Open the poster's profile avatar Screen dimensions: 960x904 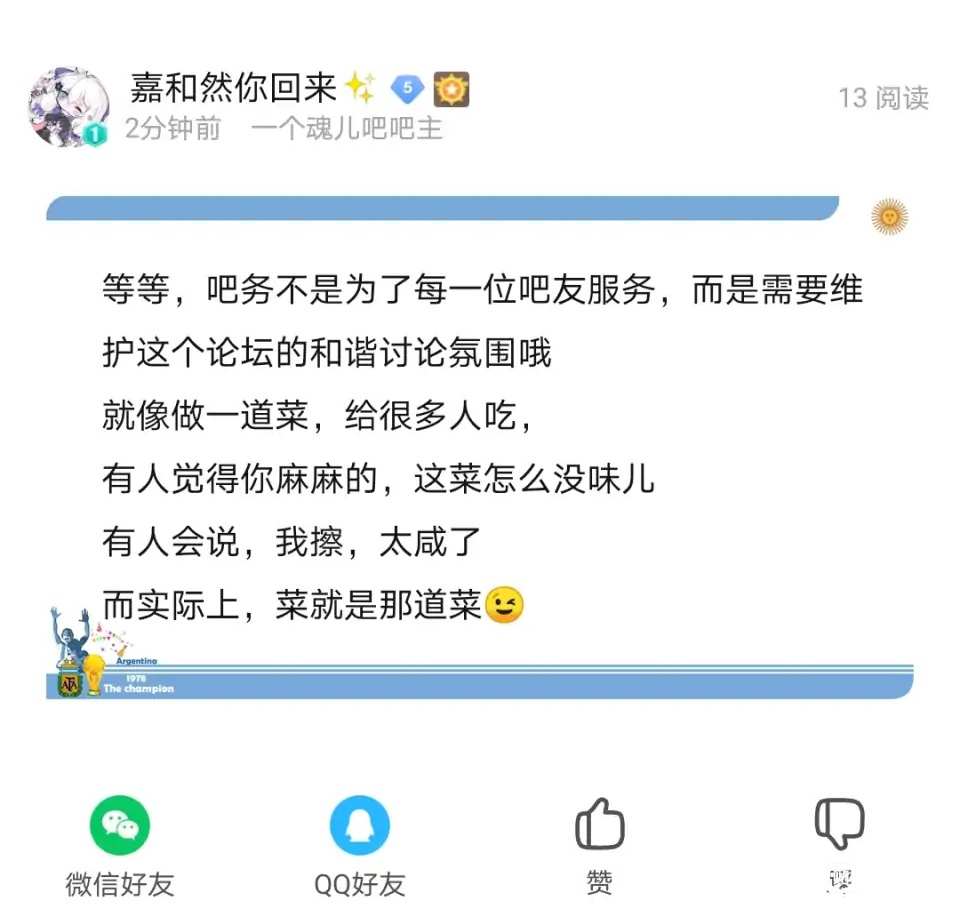coord(69,107)
